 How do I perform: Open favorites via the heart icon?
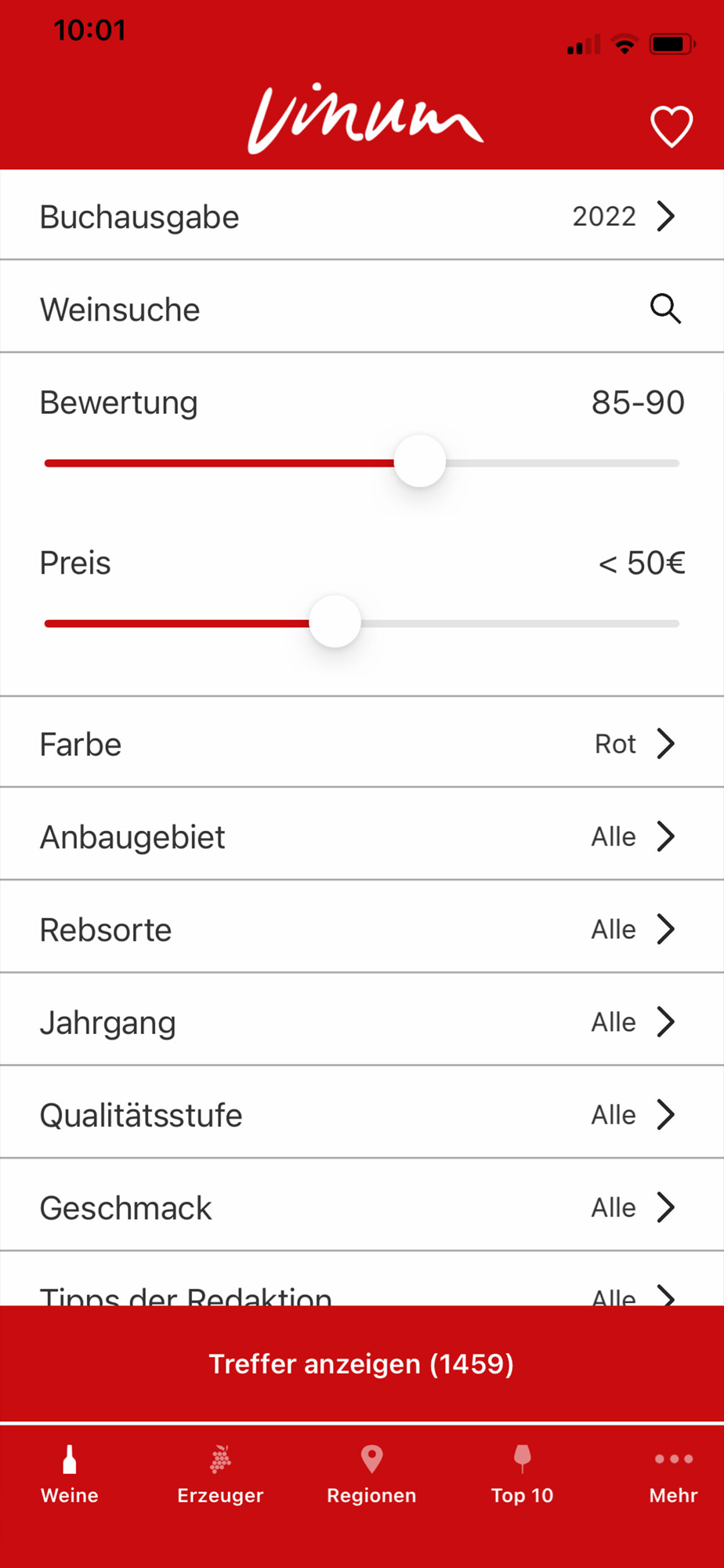(672, 126)
